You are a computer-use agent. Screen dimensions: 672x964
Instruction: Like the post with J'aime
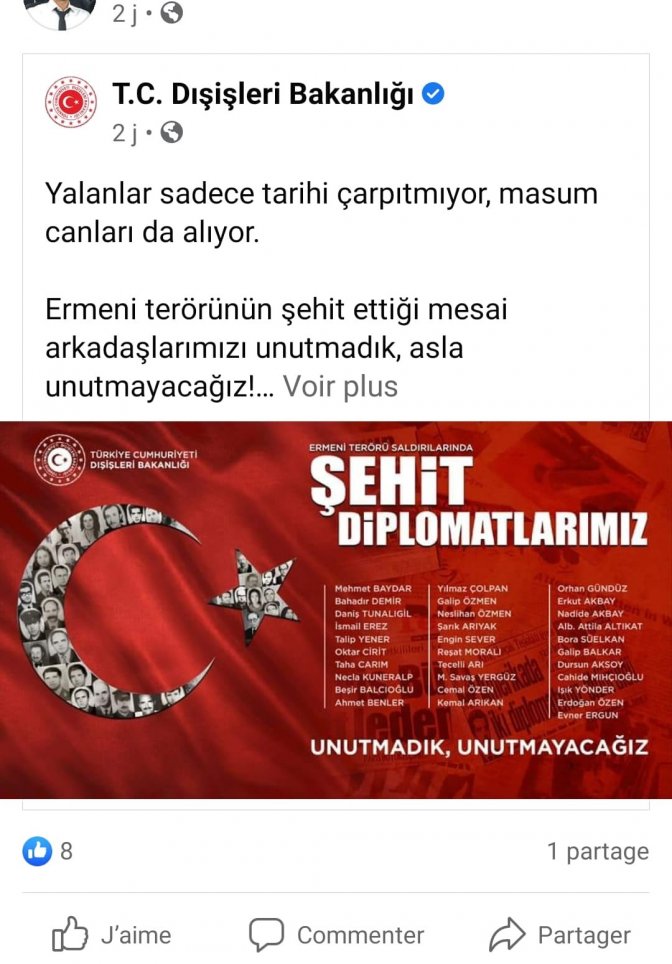(112, 935)
